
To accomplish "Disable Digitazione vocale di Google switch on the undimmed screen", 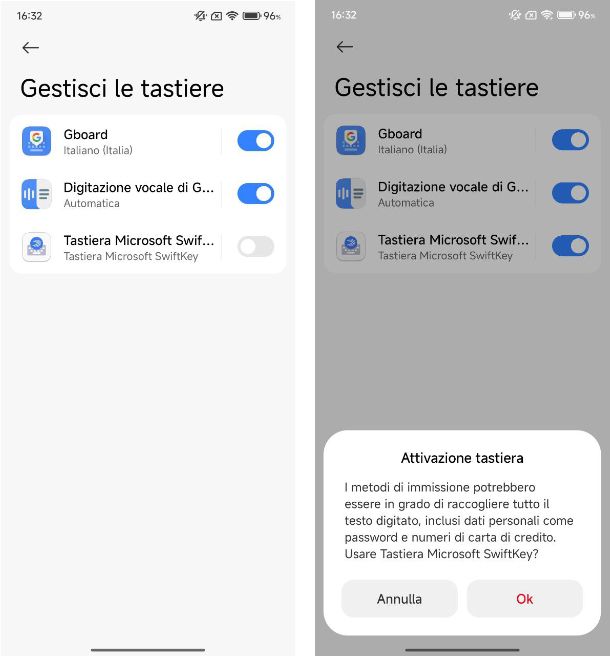I will [x=255, y=194].
